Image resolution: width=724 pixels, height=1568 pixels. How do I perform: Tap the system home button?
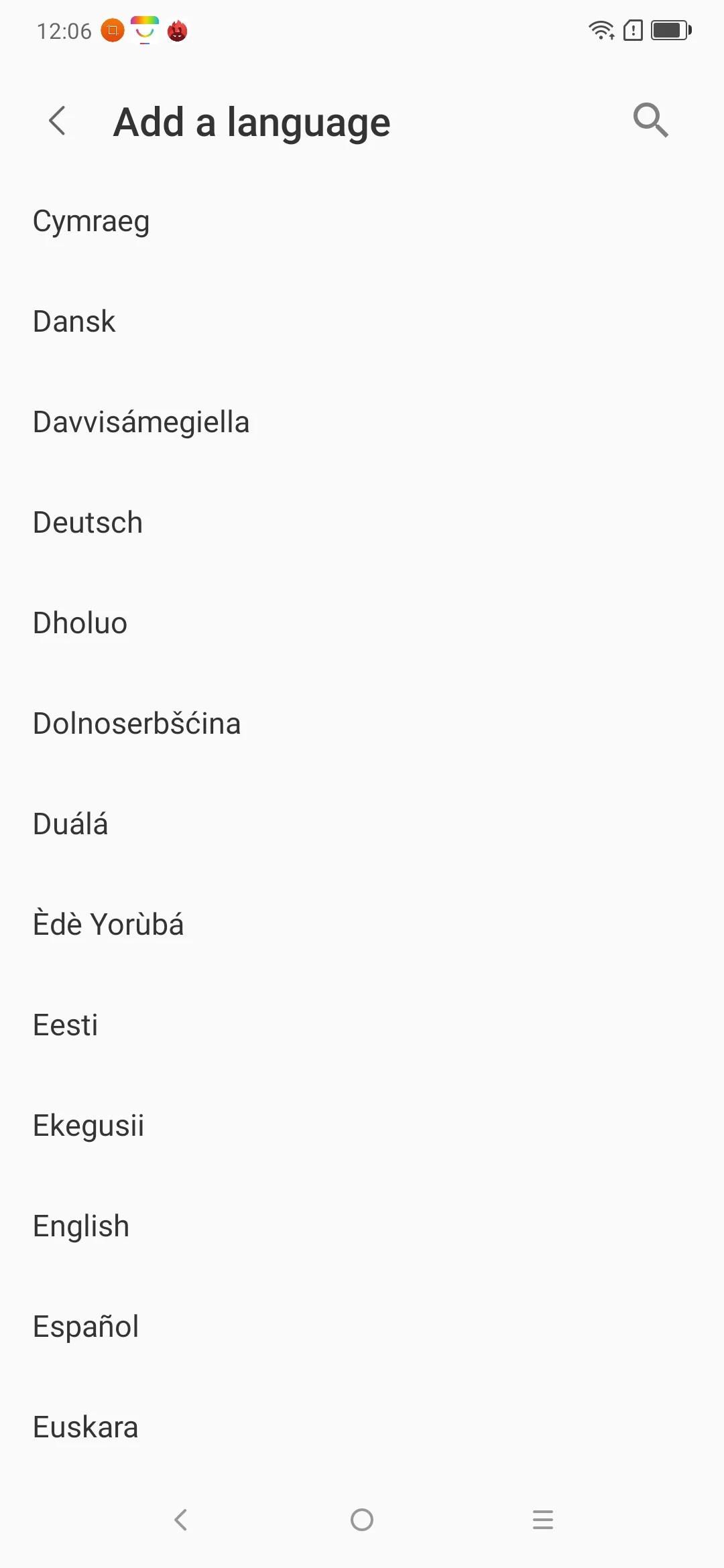coord(362,1520)
